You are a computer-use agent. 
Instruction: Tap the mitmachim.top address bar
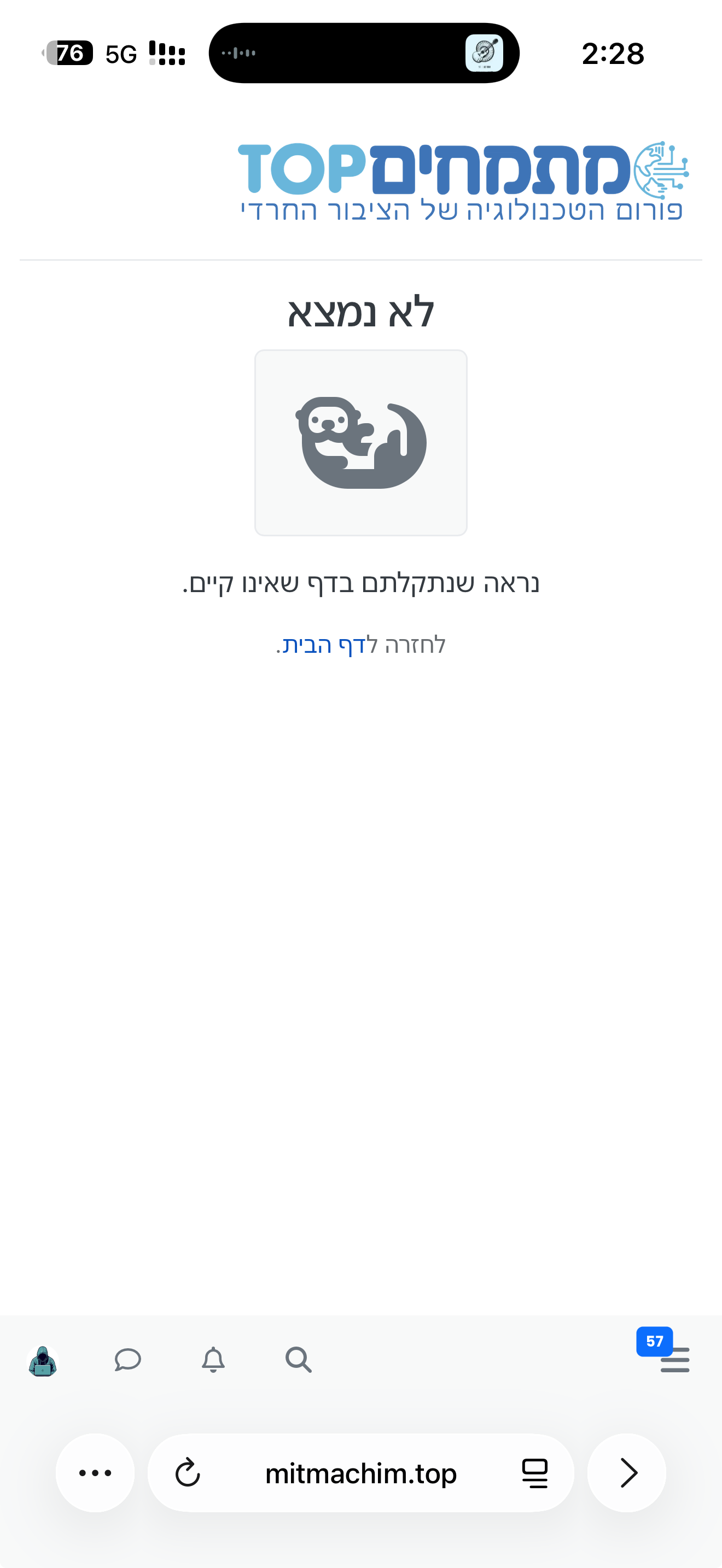(x=361, y=1473)
